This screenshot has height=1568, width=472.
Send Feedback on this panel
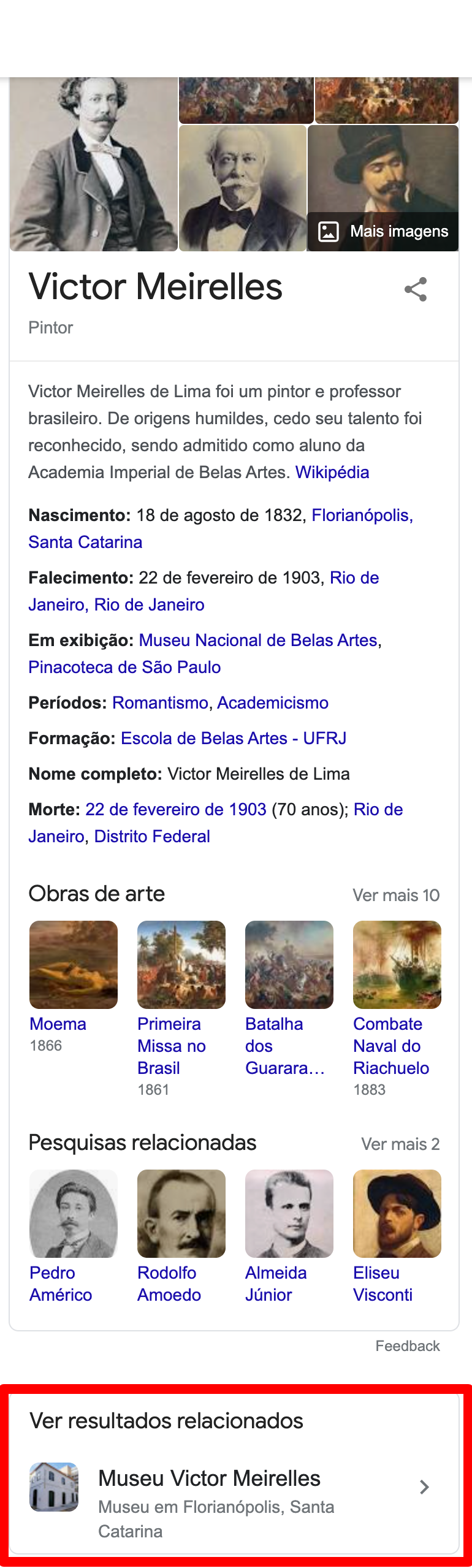point(407,1346)
